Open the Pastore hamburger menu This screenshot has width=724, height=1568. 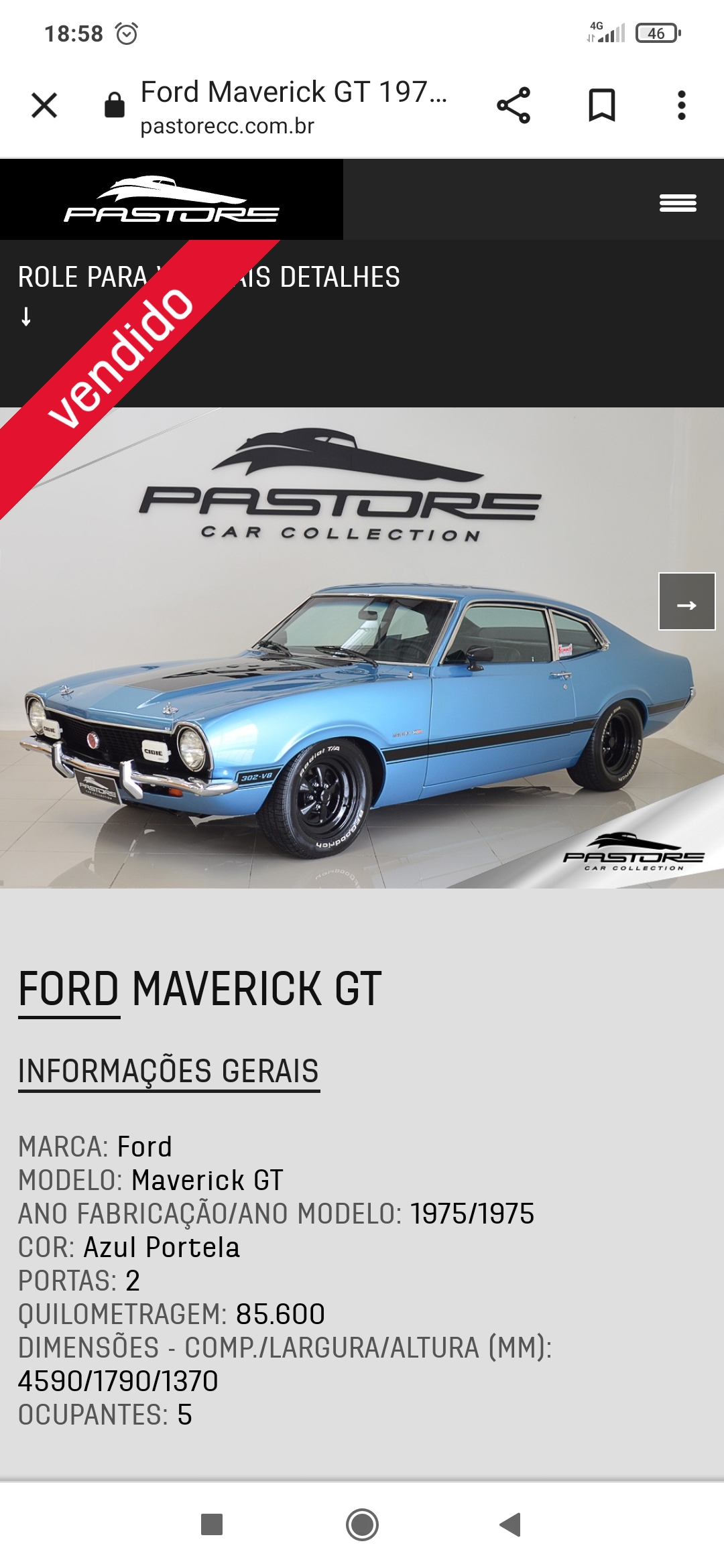(x=678, y=202)
